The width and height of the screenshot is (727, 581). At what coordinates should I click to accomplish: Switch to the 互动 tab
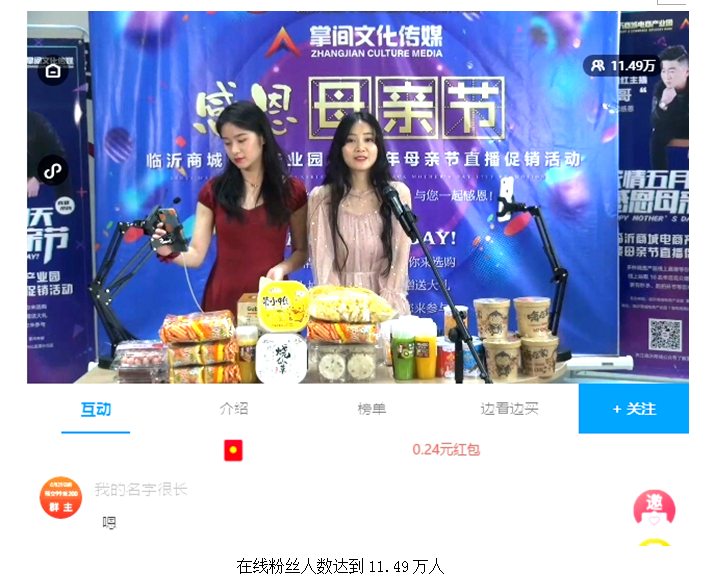(96, 408)
